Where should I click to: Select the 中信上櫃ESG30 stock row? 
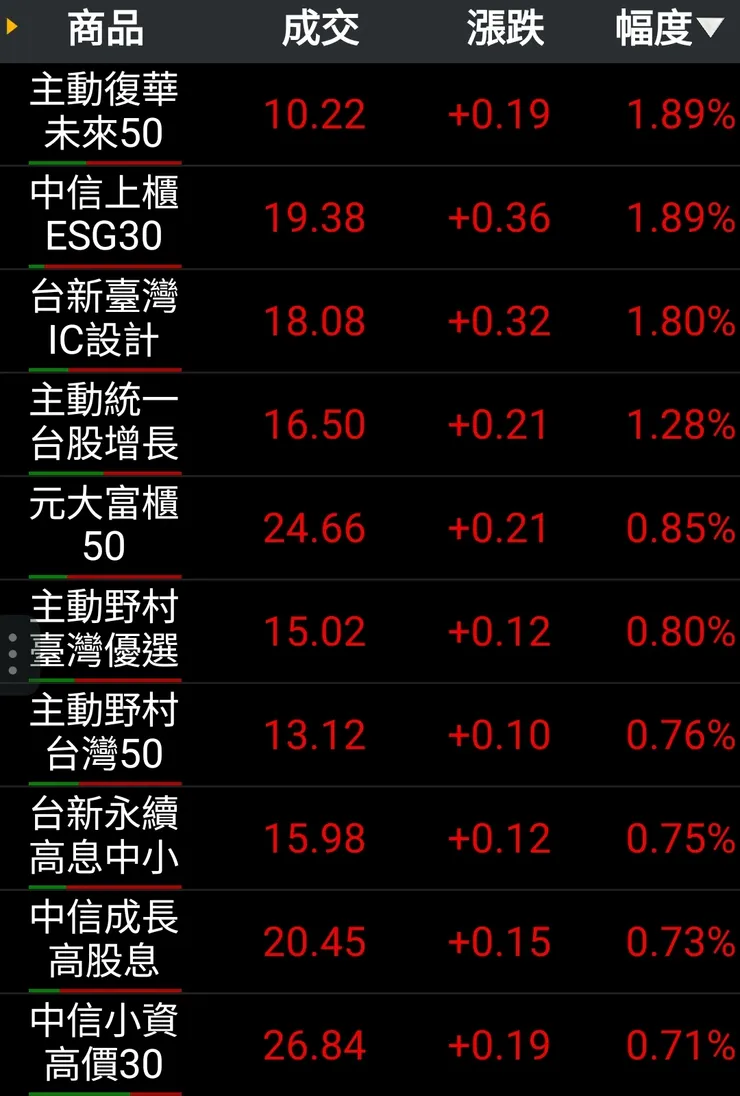[106, 216]
